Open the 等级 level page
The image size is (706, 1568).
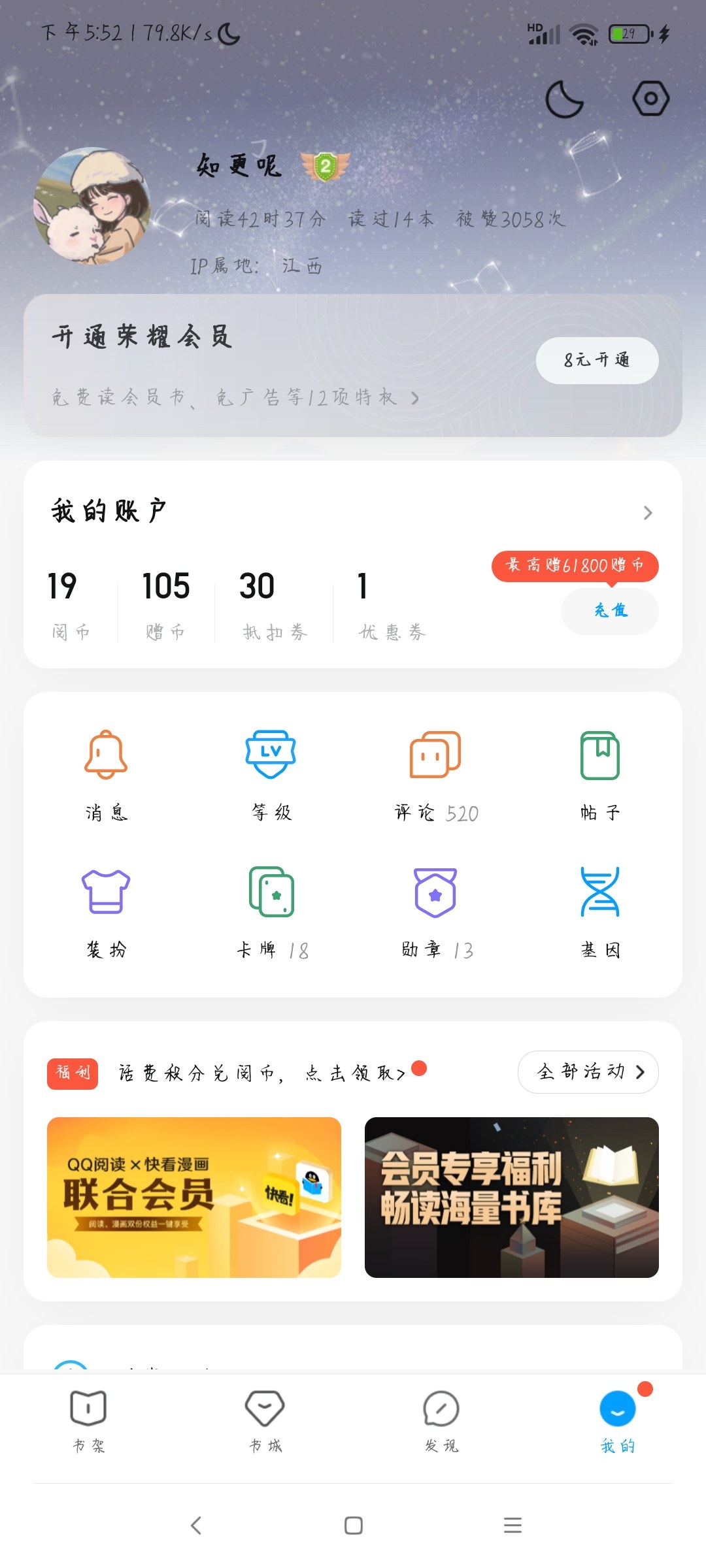tap(271, 774)
